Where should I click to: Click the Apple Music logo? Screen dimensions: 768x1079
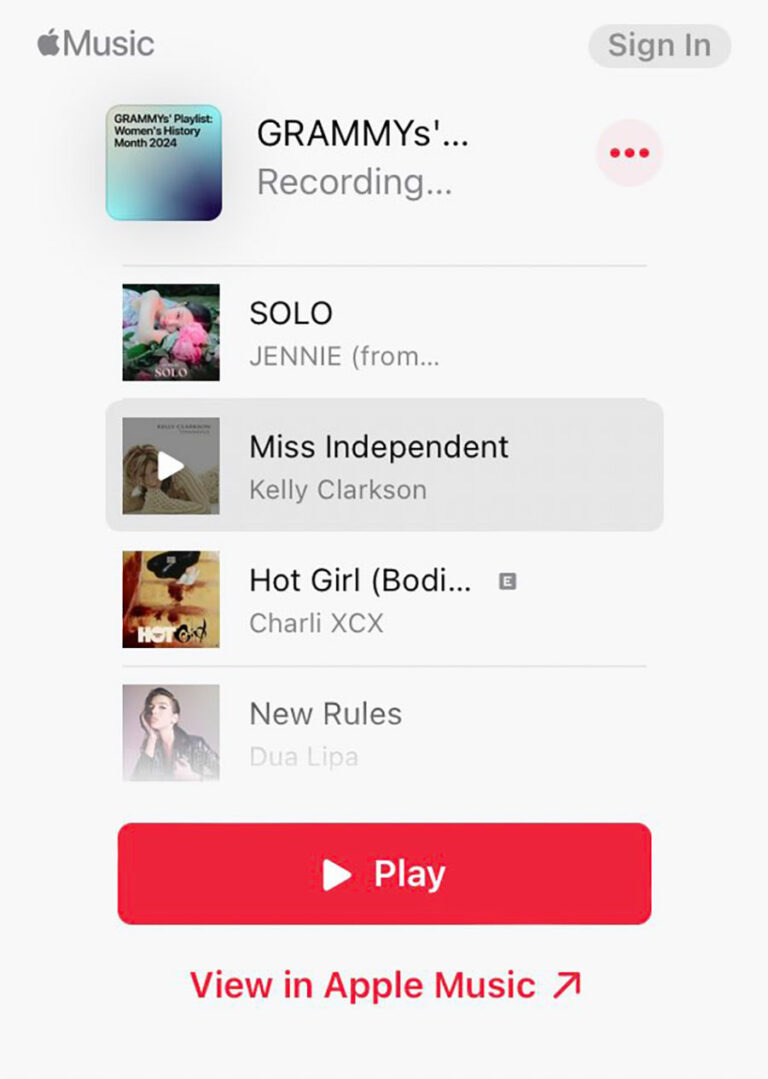95,44
